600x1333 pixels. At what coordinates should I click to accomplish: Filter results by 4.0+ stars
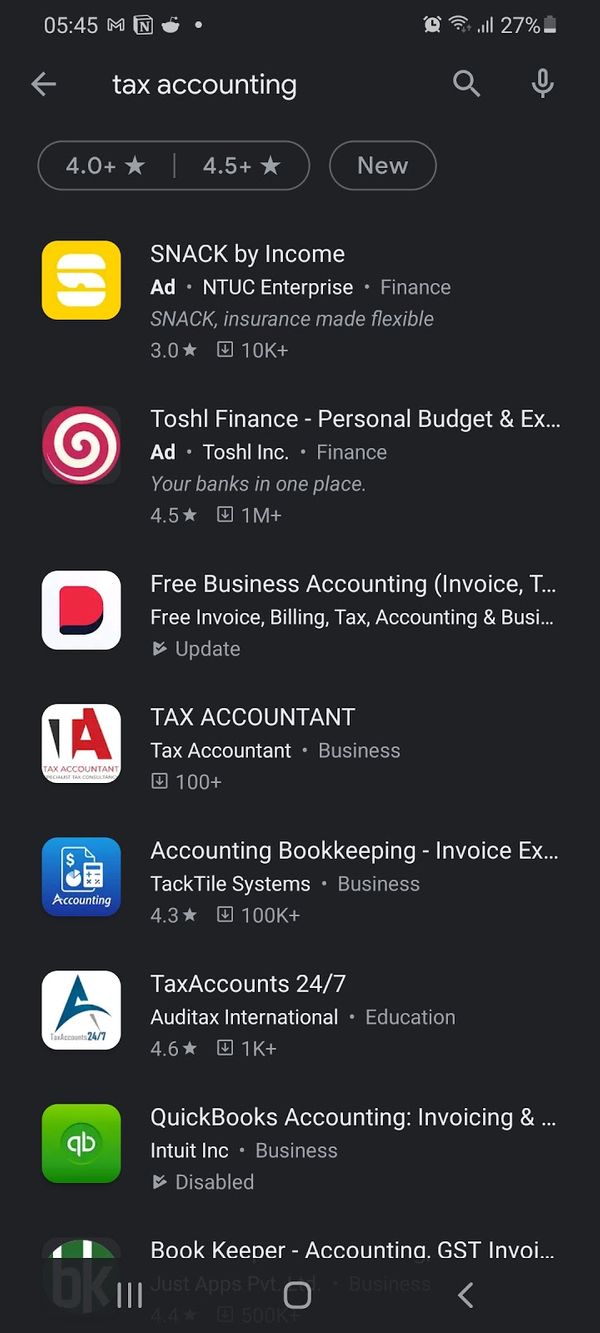[x=106, y=166]
